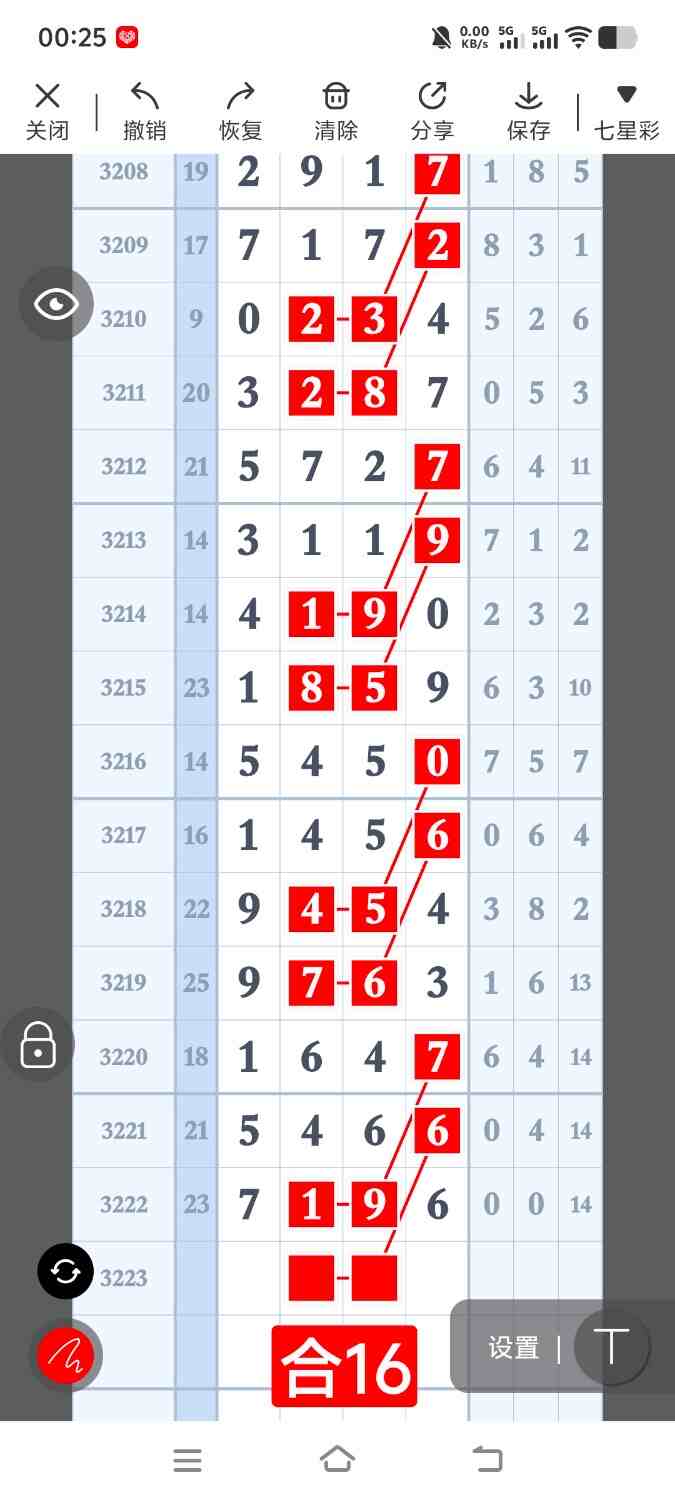The image size is (675, 1500).
Task: Redo the action with 恢复
Action: (240, 111)
